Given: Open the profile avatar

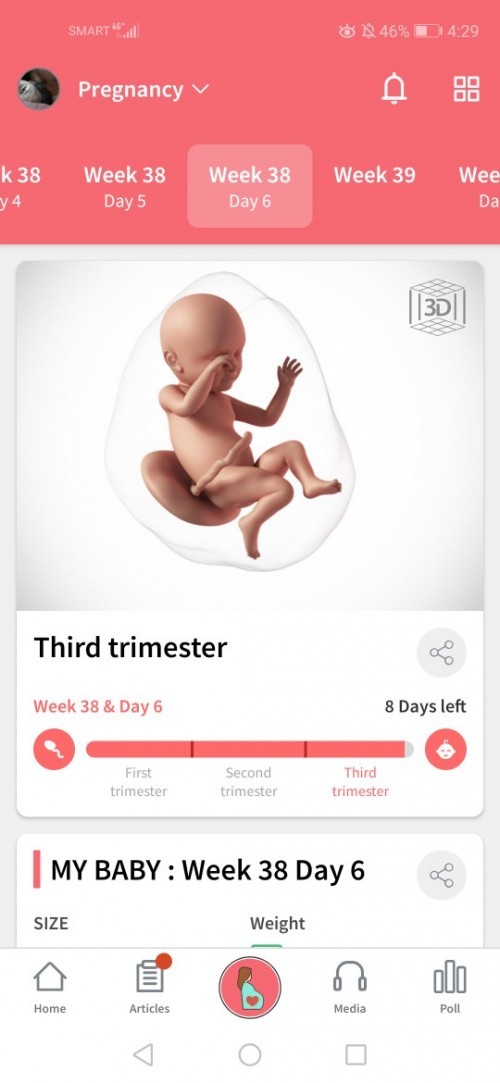Looking at the screenshot, I should 39,89.
